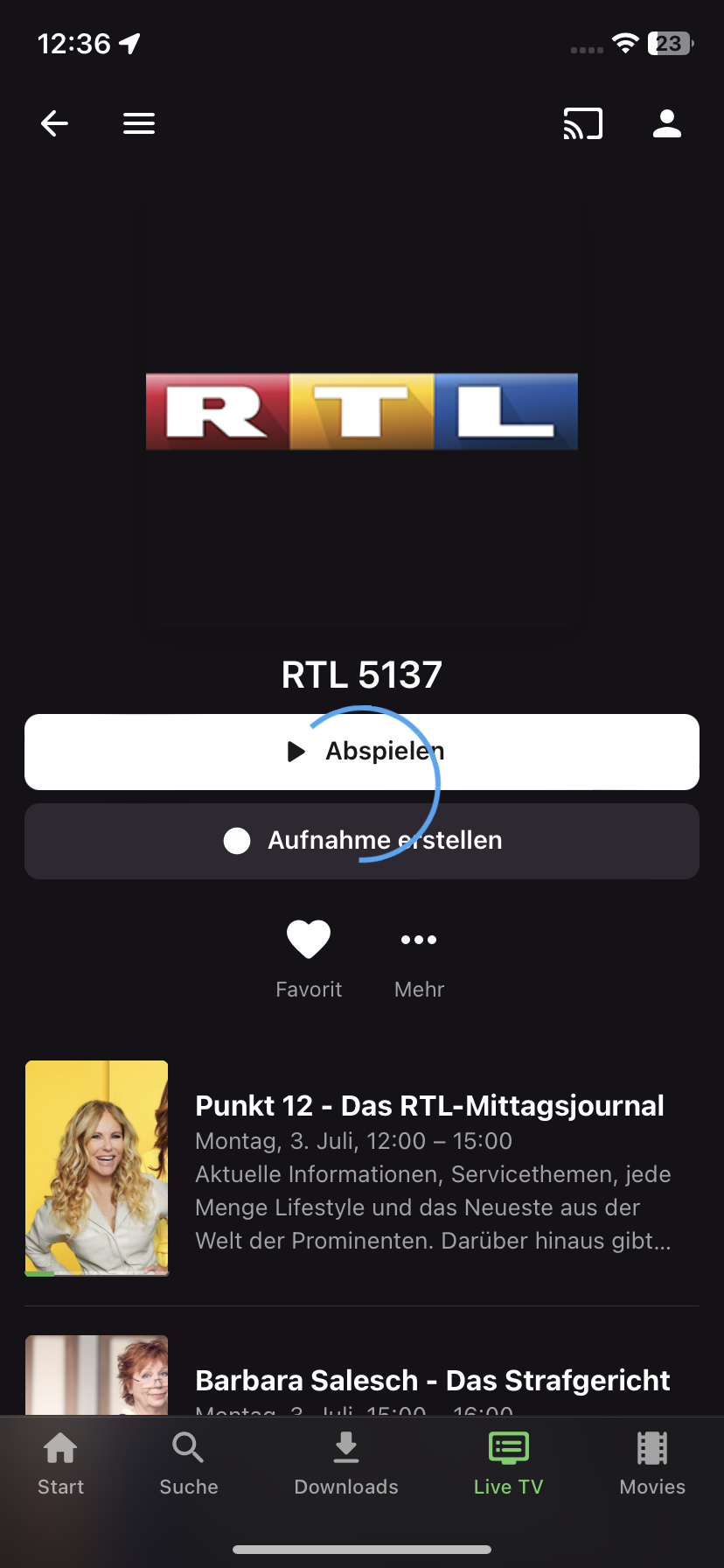
Task: Open Punkt 12 - Das RTL-Mittagsjournal
Action: tap(428, 1106)
